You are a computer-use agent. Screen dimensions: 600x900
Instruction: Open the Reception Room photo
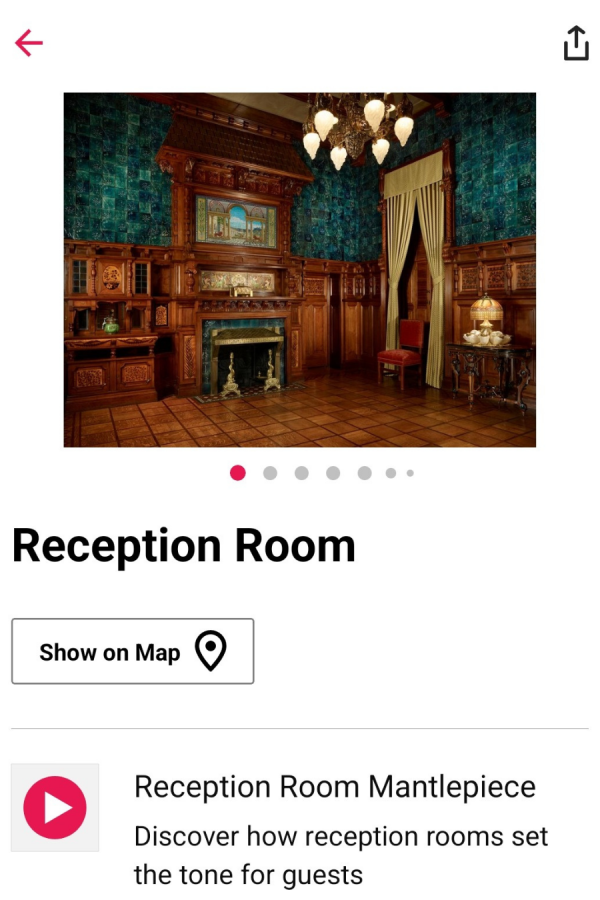pyautogui.click(x=300, y=270)
